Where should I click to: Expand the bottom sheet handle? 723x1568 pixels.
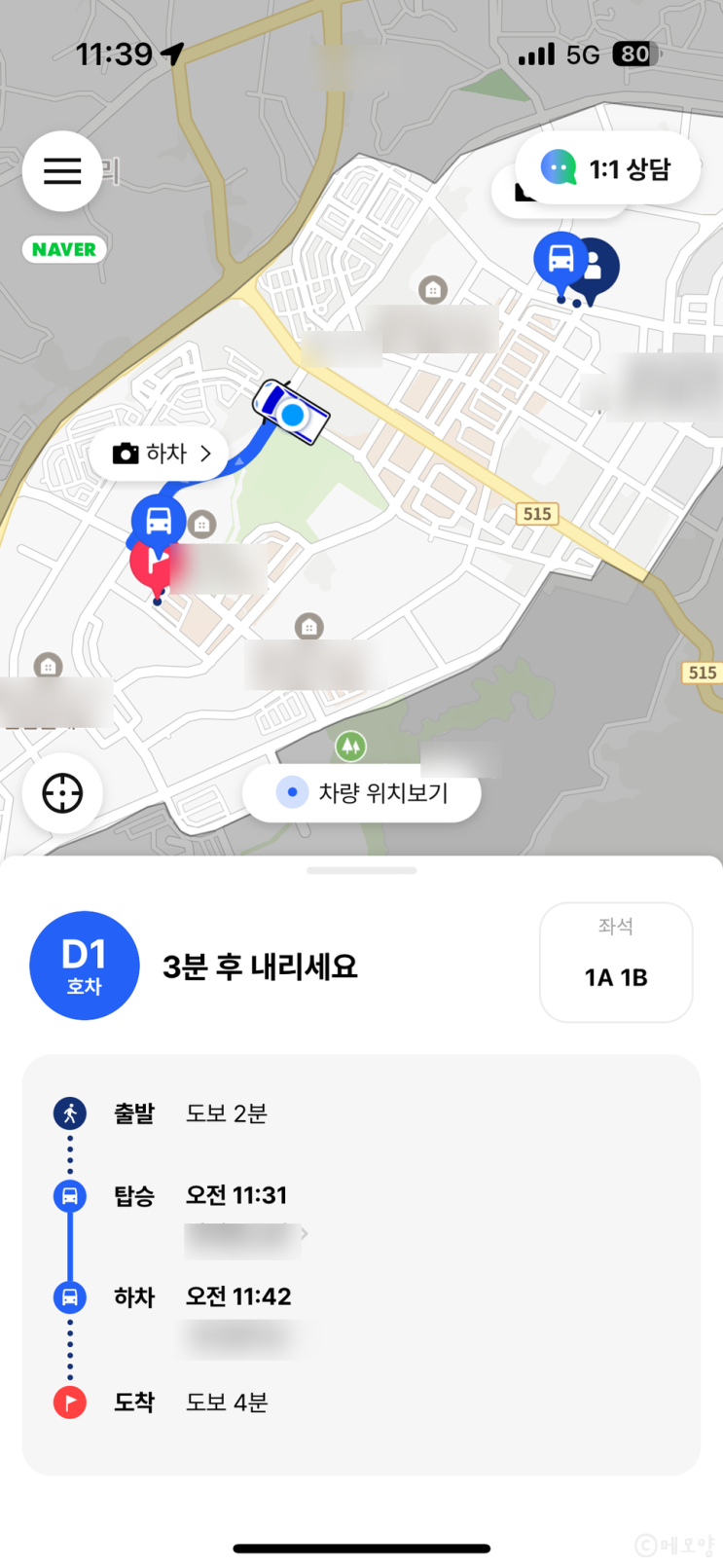tap(361, 870)
